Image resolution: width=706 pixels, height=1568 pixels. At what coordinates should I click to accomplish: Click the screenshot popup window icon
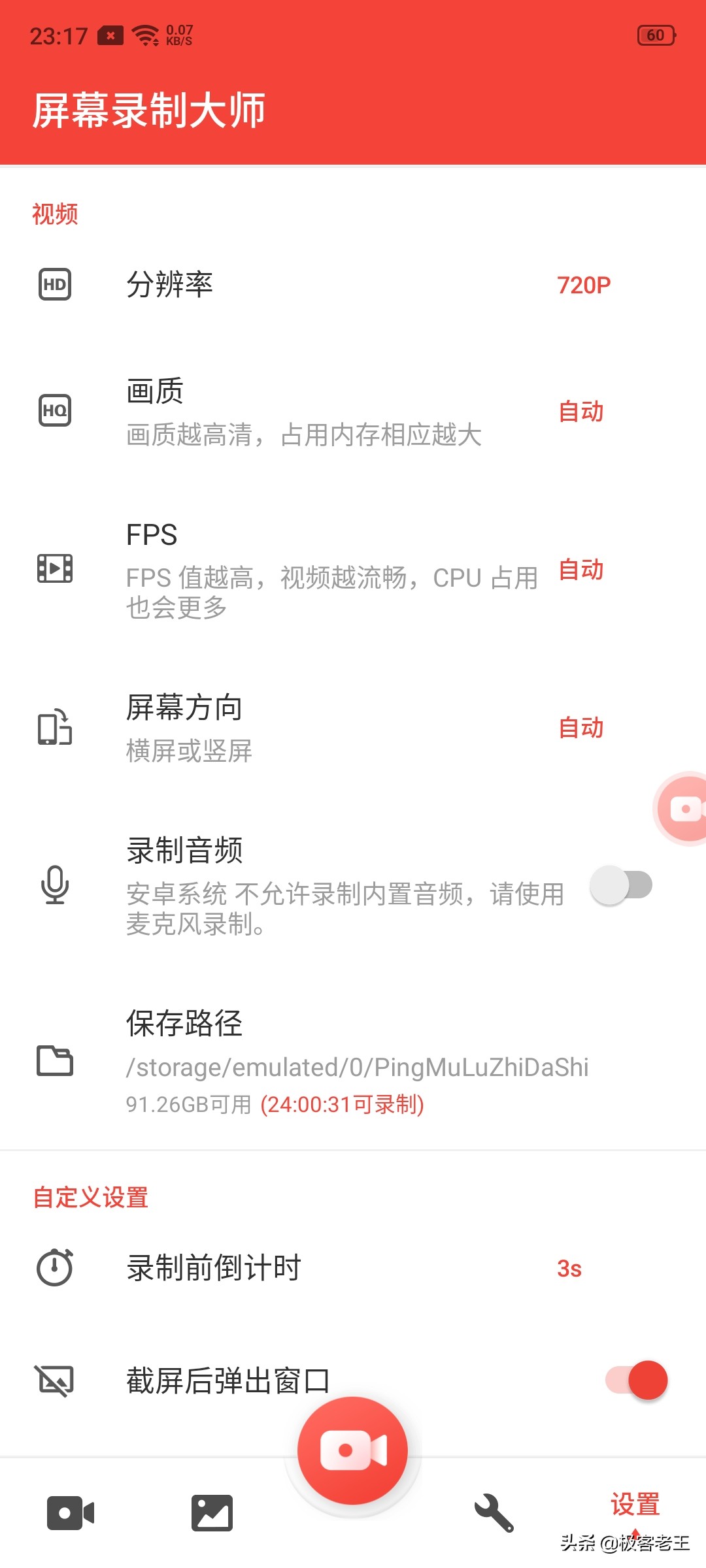(x=55, y=1380)
